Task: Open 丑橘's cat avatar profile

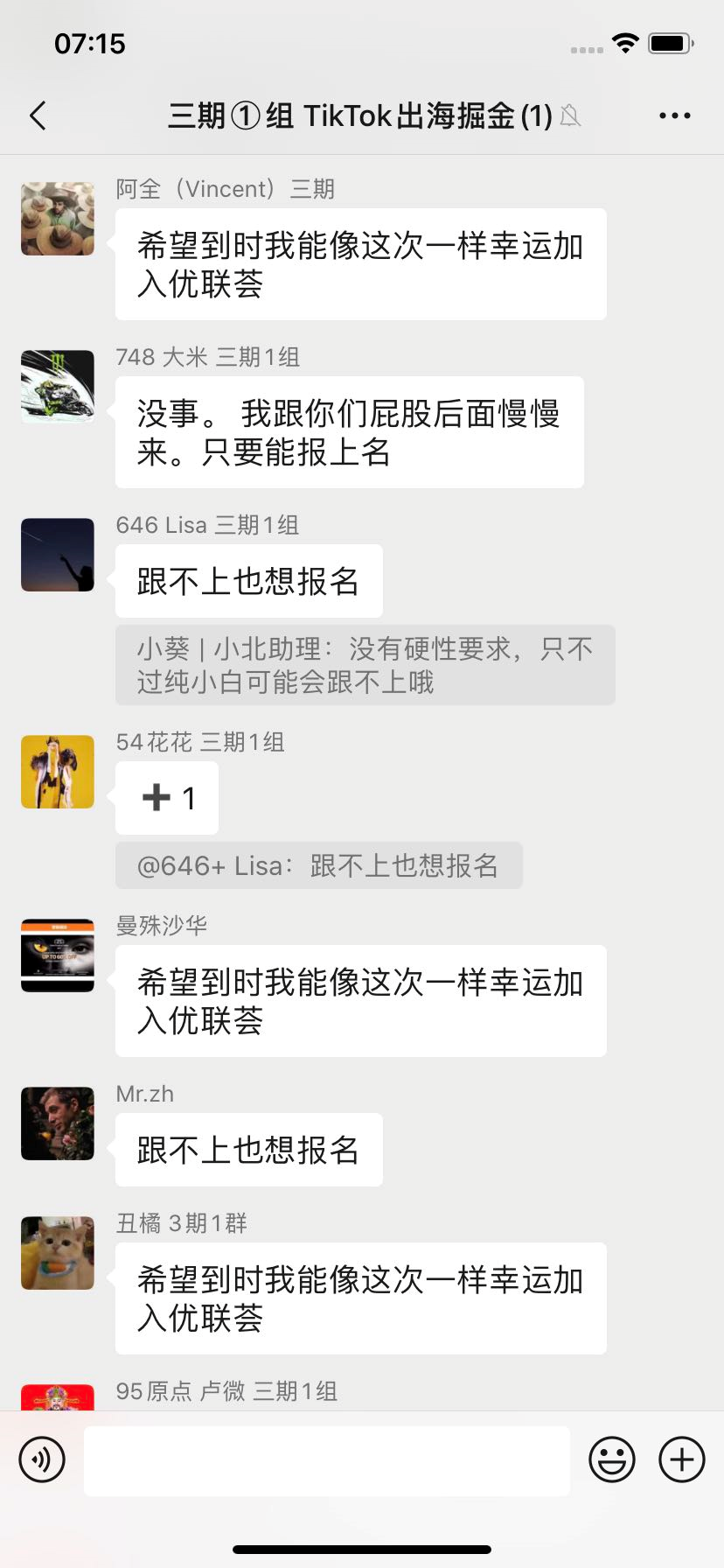Action: point(58,1253)
